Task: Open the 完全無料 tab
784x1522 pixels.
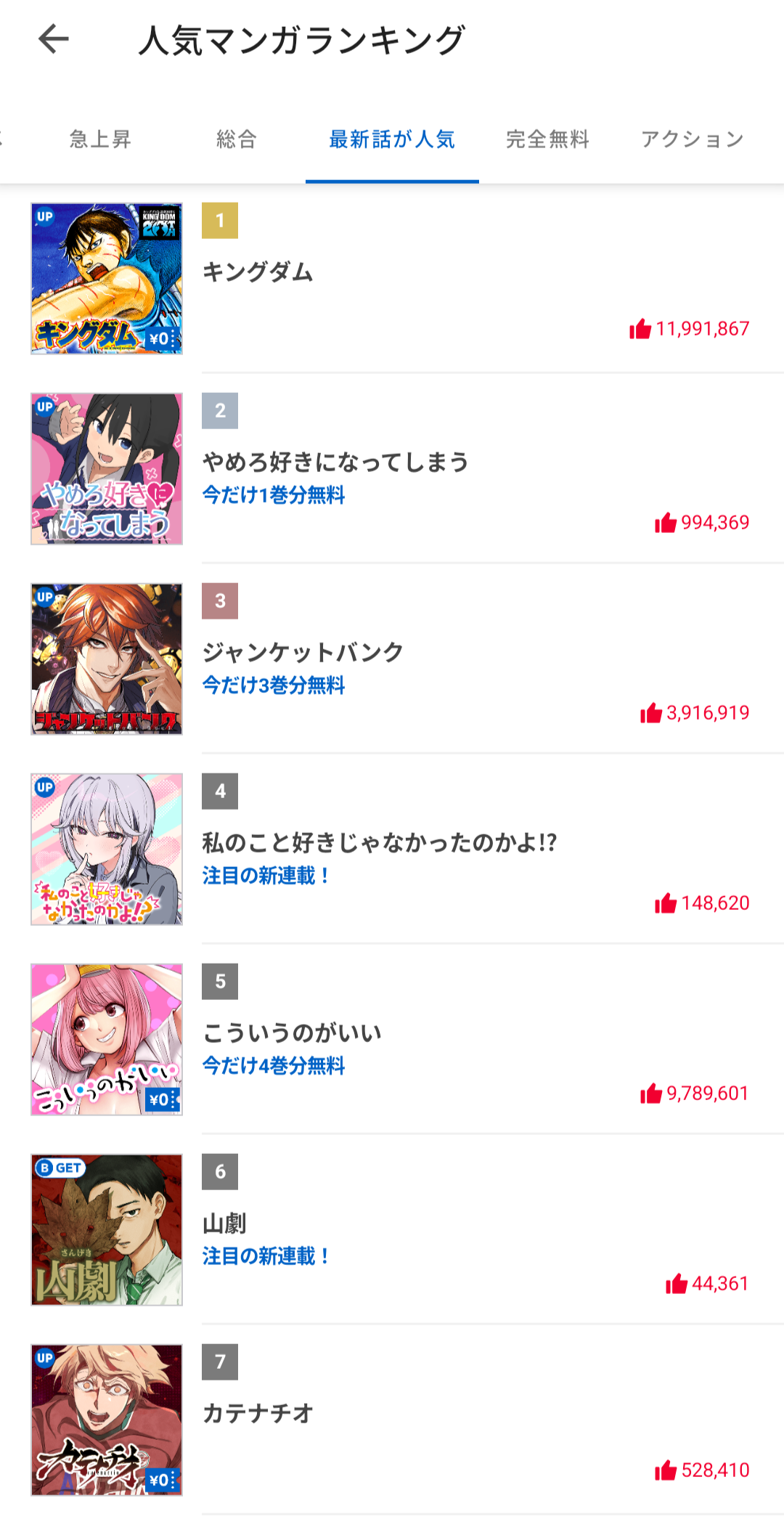Action: (547, 139)
